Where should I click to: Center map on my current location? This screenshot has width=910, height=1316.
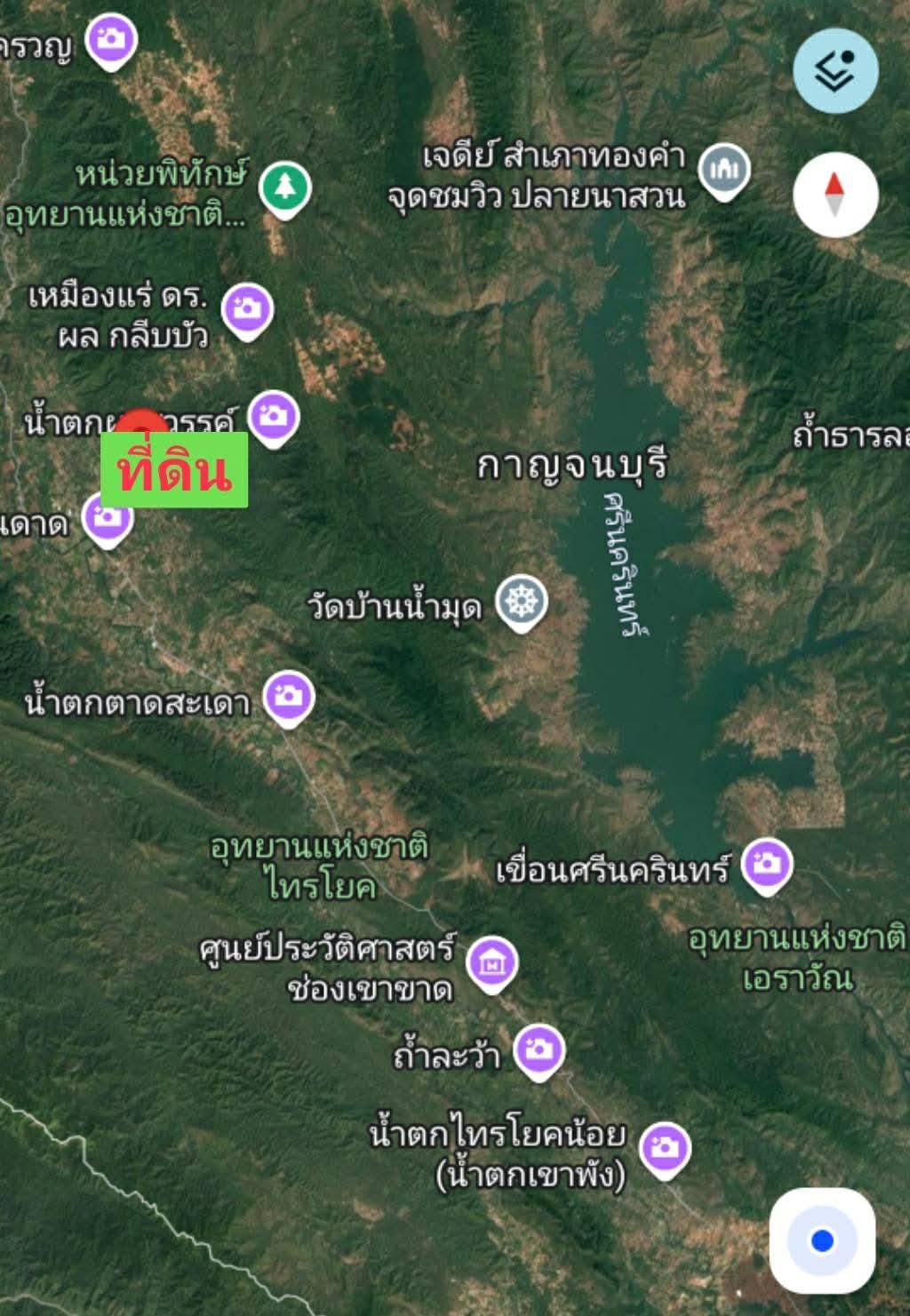click(822, 1240)
